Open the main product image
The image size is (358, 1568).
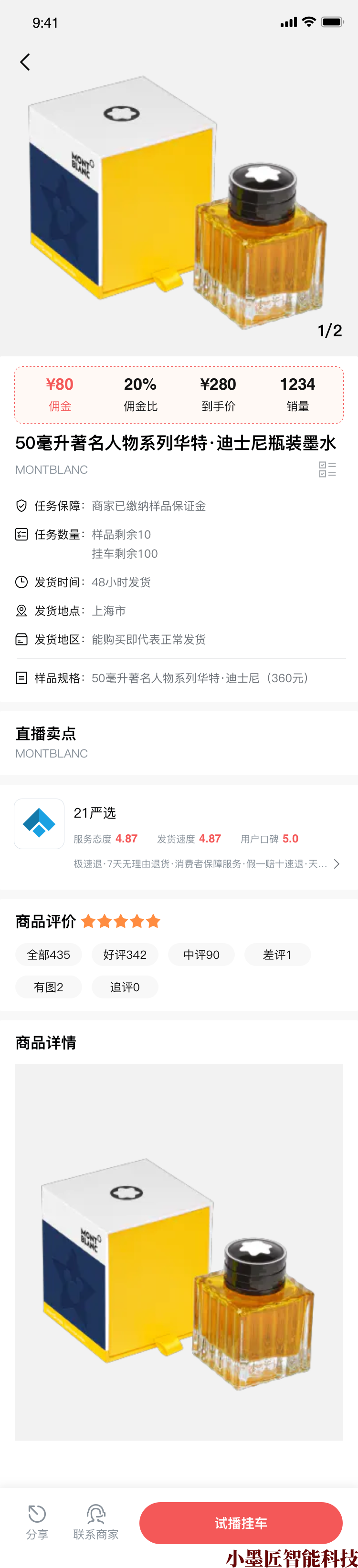[x=179, y=201]
